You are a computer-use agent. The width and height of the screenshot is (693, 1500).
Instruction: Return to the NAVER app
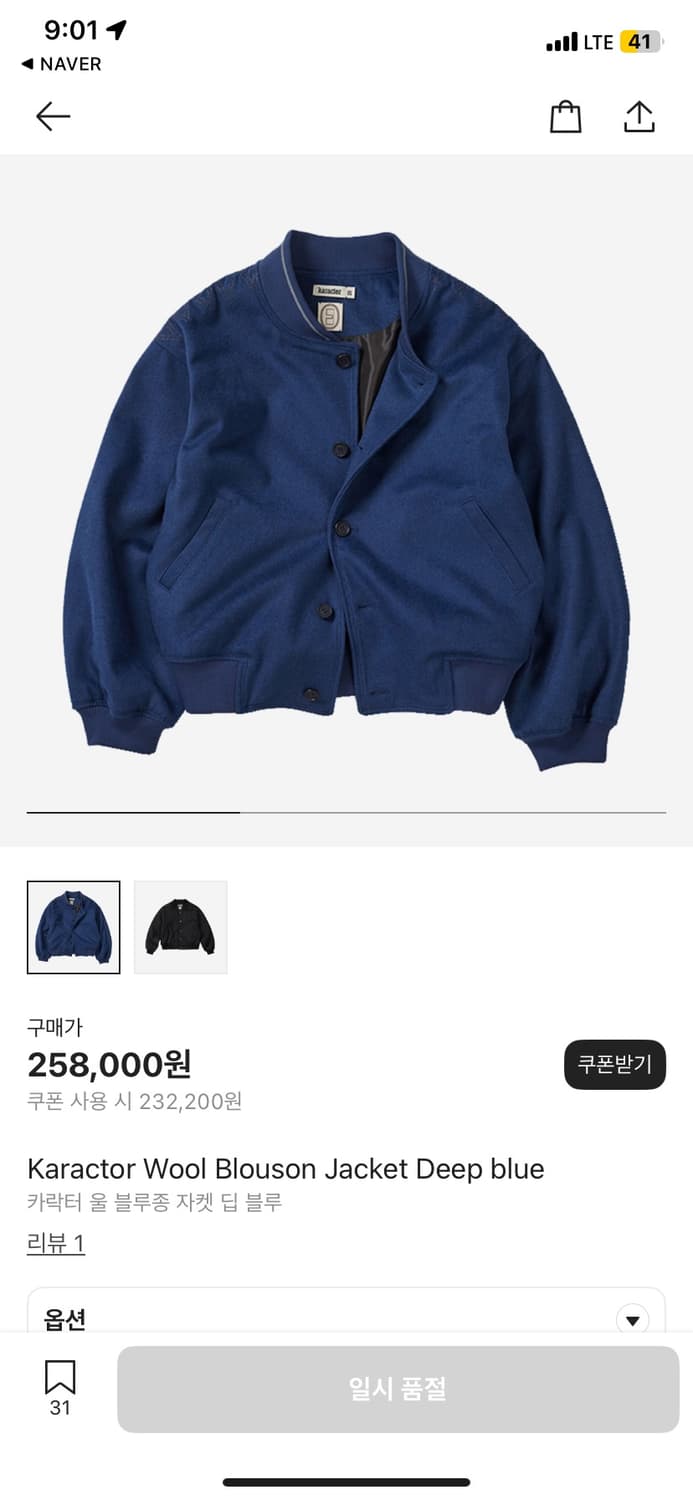[60, 64]
